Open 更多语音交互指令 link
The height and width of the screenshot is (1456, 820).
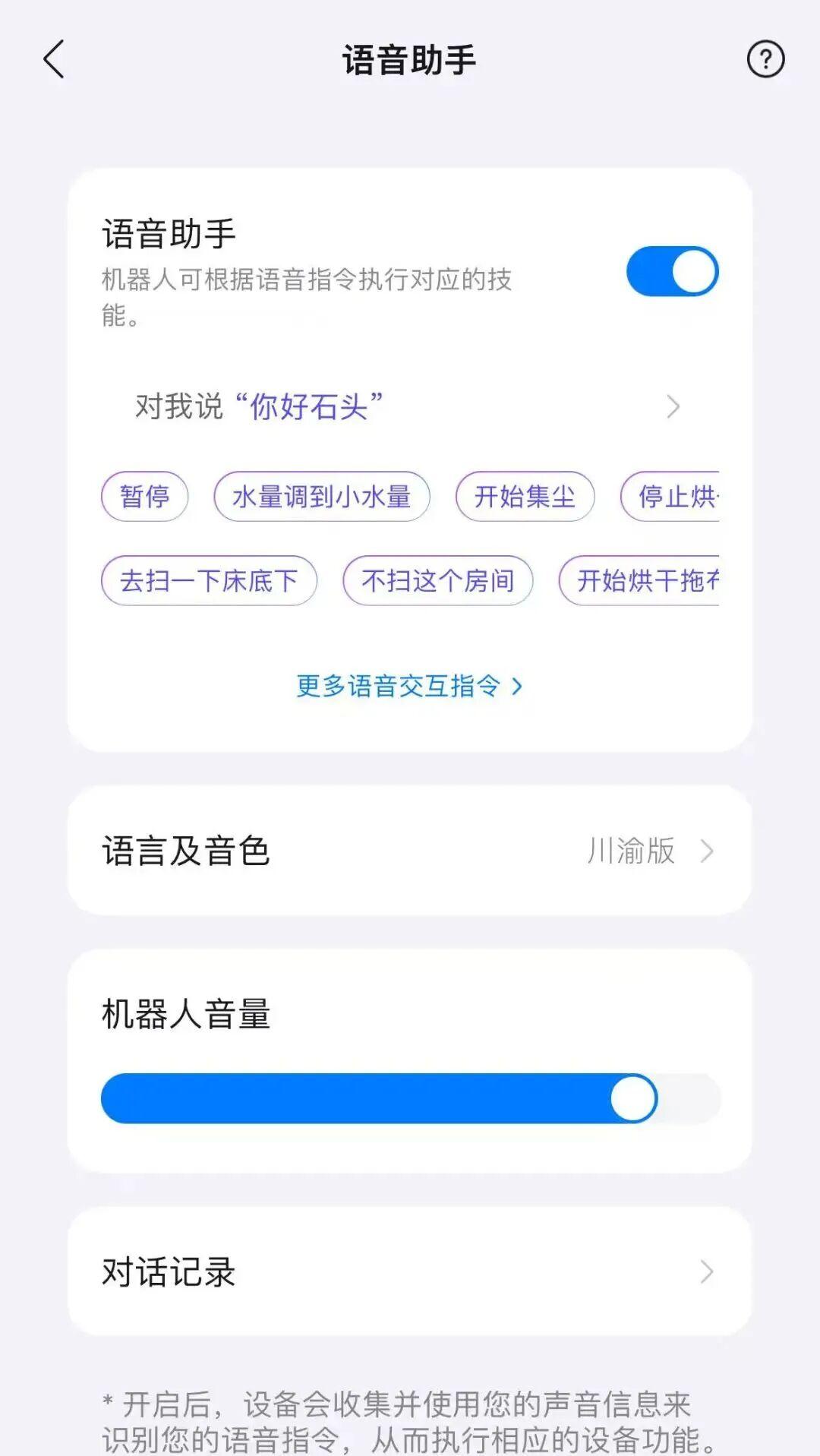click(409, 686)
